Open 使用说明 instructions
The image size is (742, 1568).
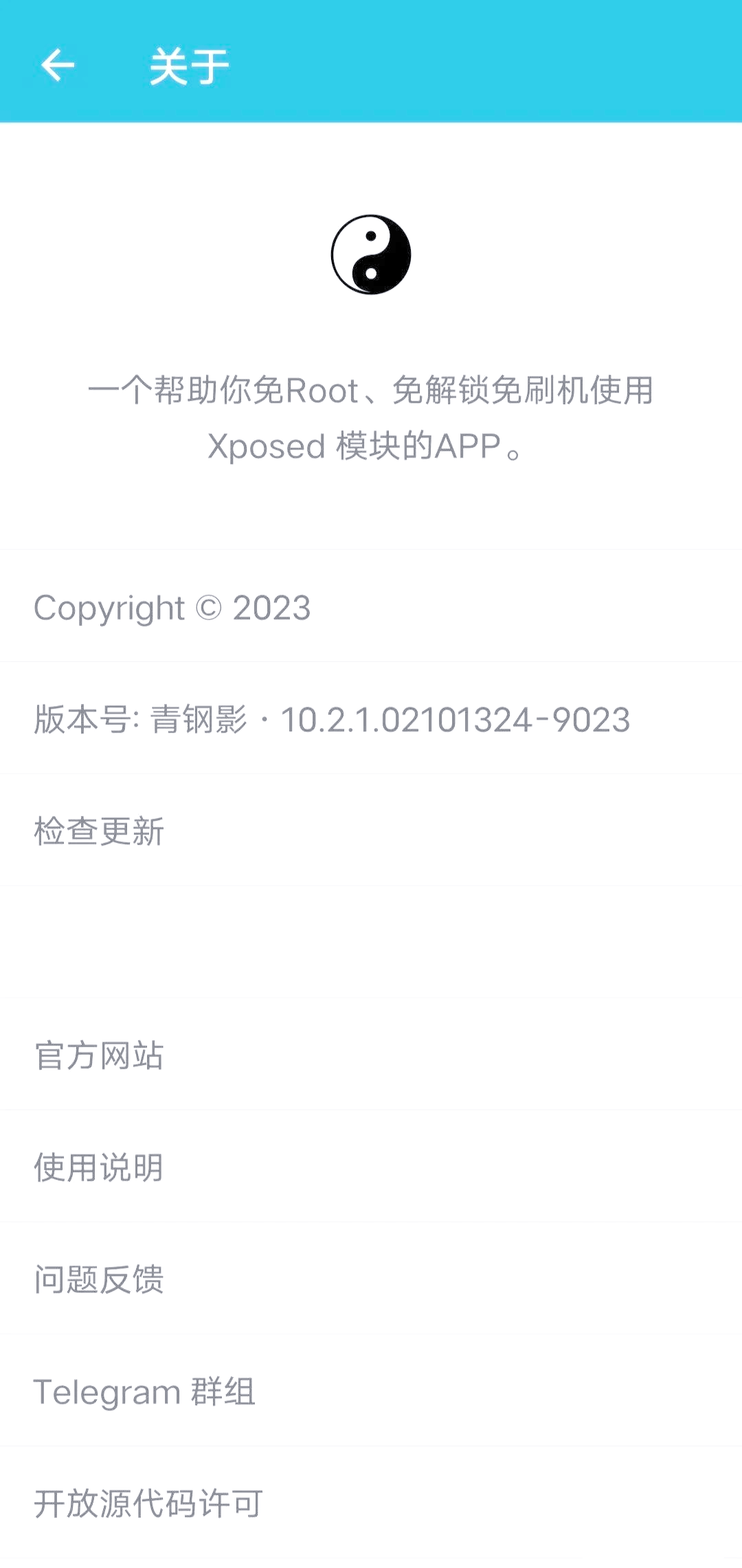tap(100, 1167)
